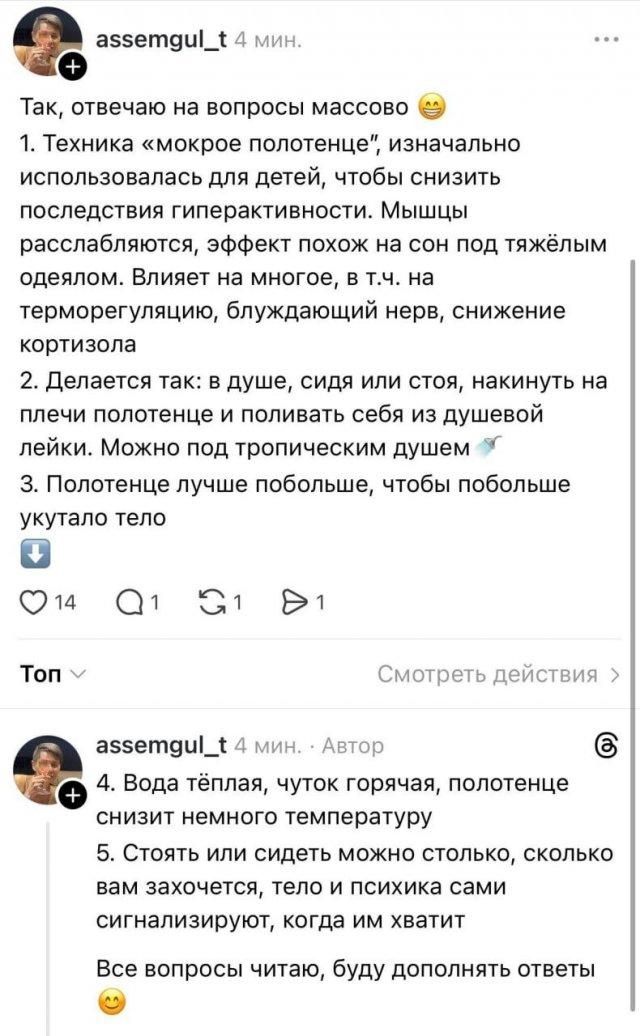The image size is (640, 1036).
Task: Like the main post by assemgul_t
Action: (x=33, y=602)
